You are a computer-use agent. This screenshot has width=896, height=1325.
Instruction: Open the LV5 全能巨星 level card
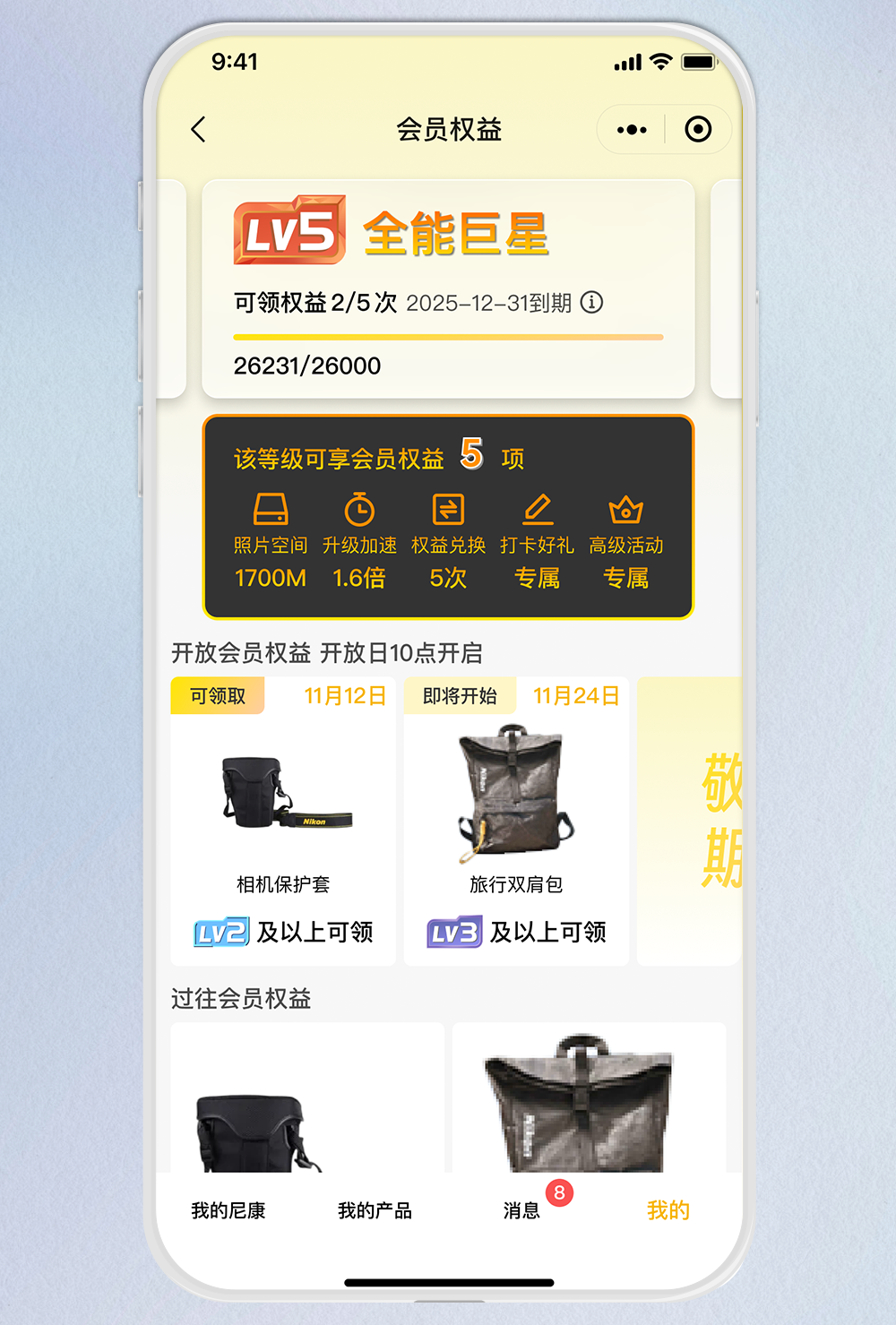tap(448, 288)
